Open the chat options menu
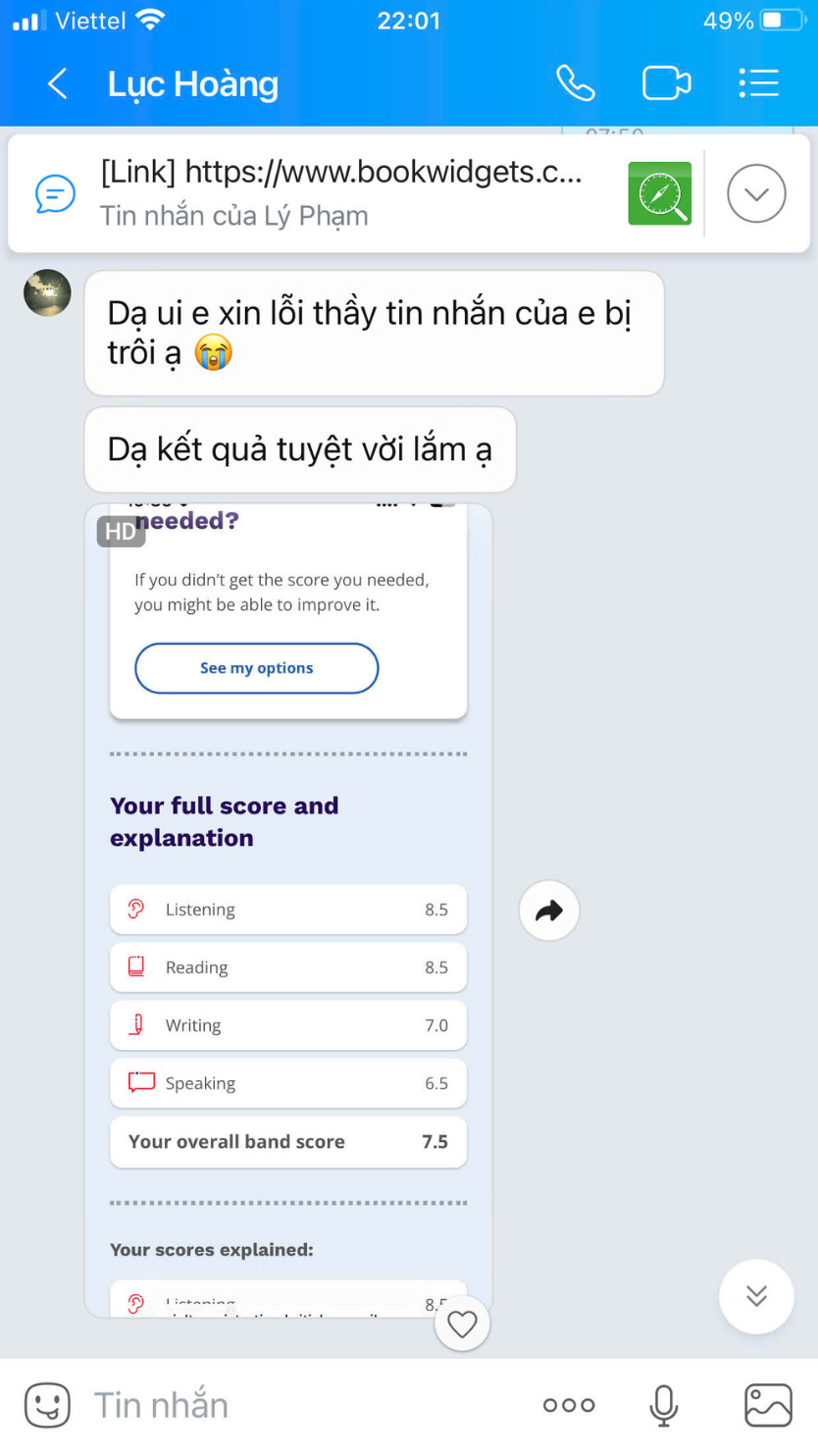This screenshot has width=818, height=1456. click(x=758, y=83)
